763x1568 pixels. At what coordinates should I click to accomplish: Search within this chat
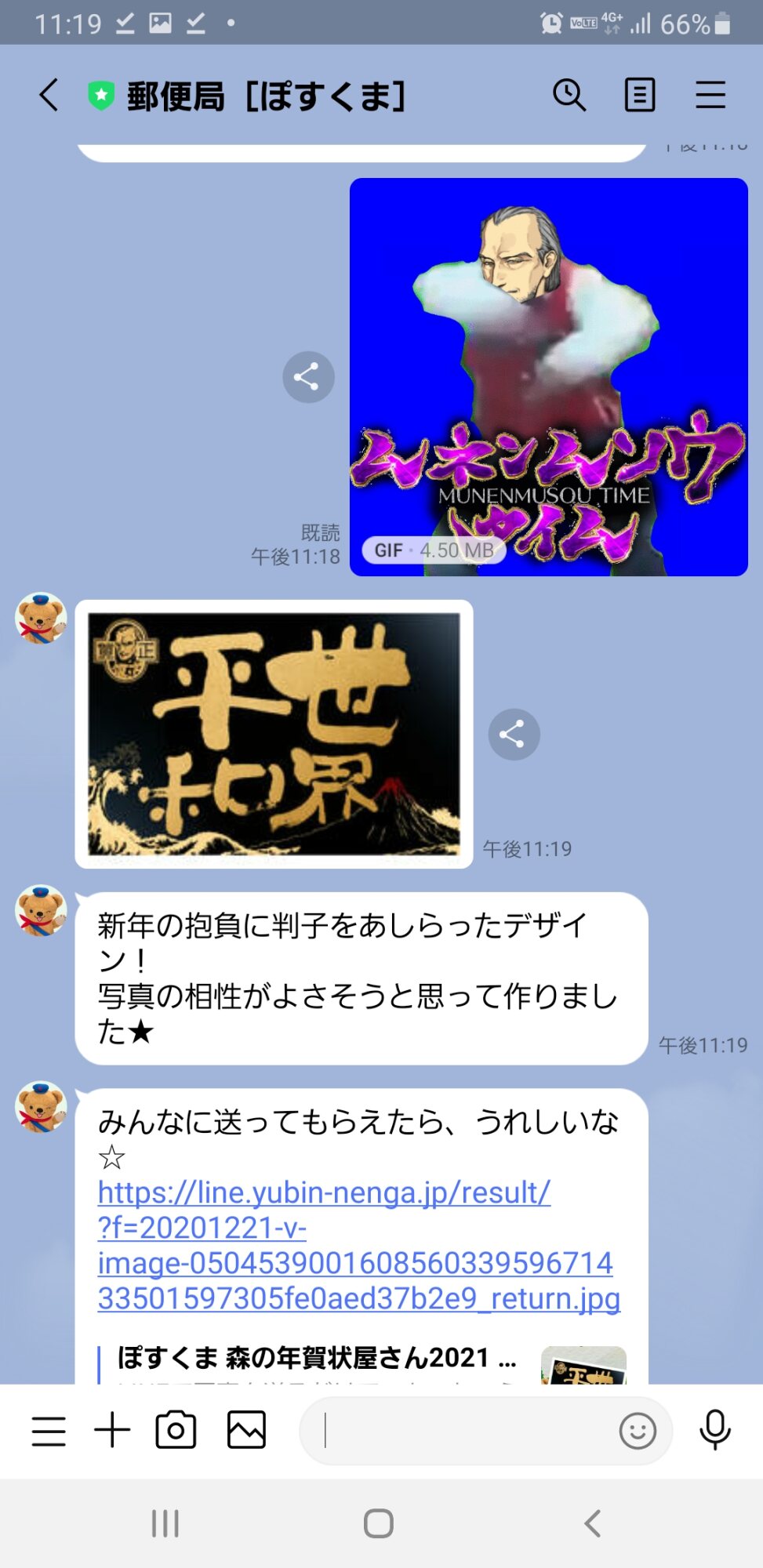click(569, 96)
